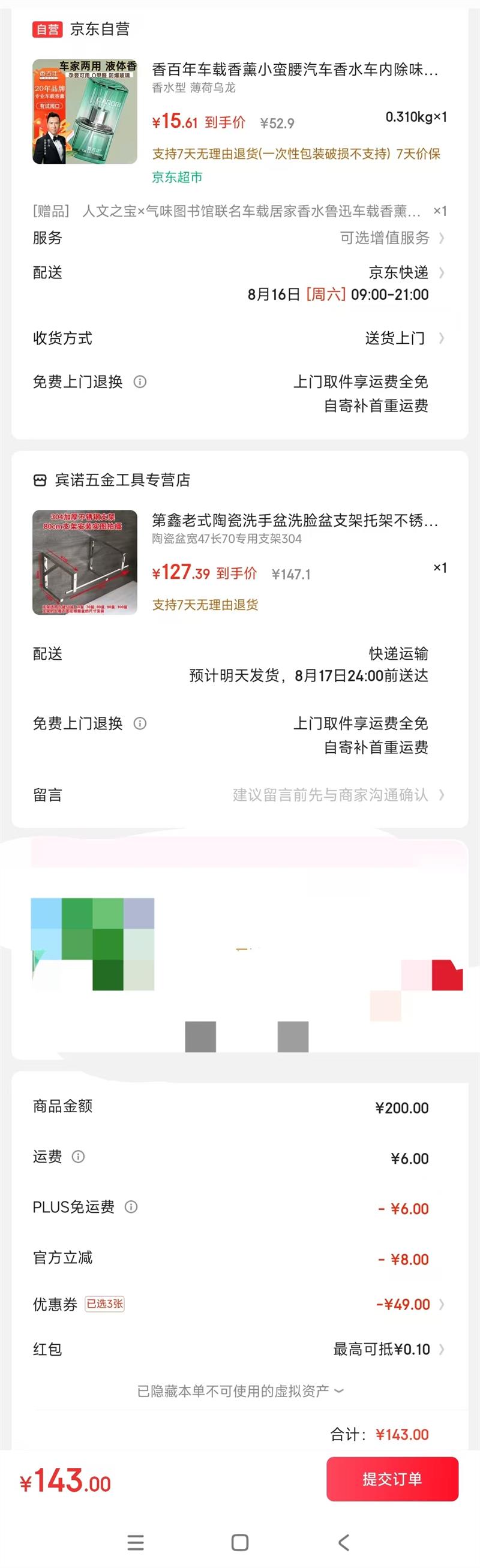Go back with the system back button
Viewport: 480px width, 1568px height.
pyautogui.click(x=344, y=1542)
